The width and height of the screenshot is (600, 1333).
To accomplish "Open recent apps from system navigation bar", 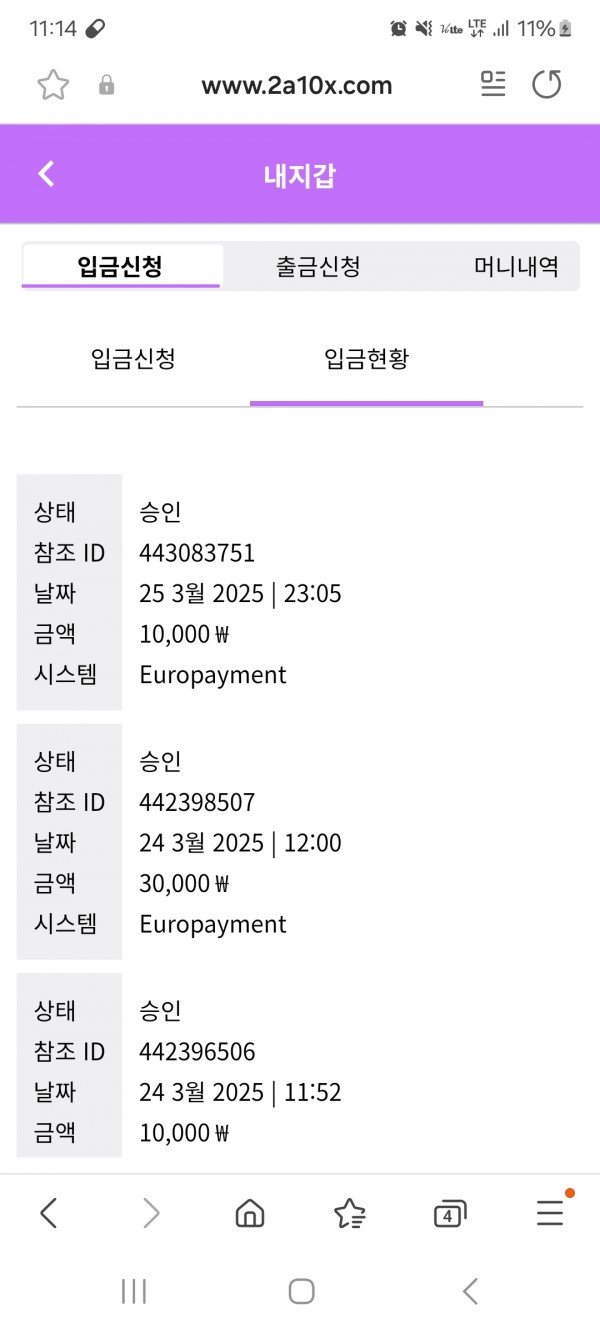I will [x=134, y=1291].
